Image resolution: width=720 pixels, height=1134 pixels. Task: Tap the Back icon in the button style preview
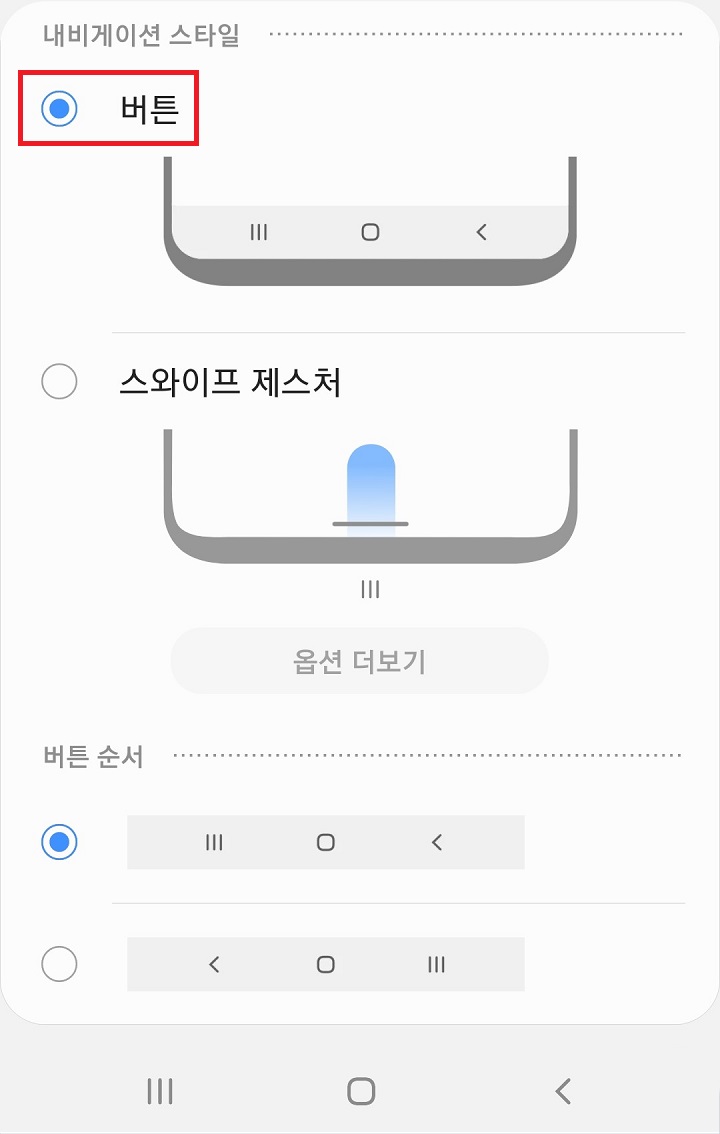point(481,231)
